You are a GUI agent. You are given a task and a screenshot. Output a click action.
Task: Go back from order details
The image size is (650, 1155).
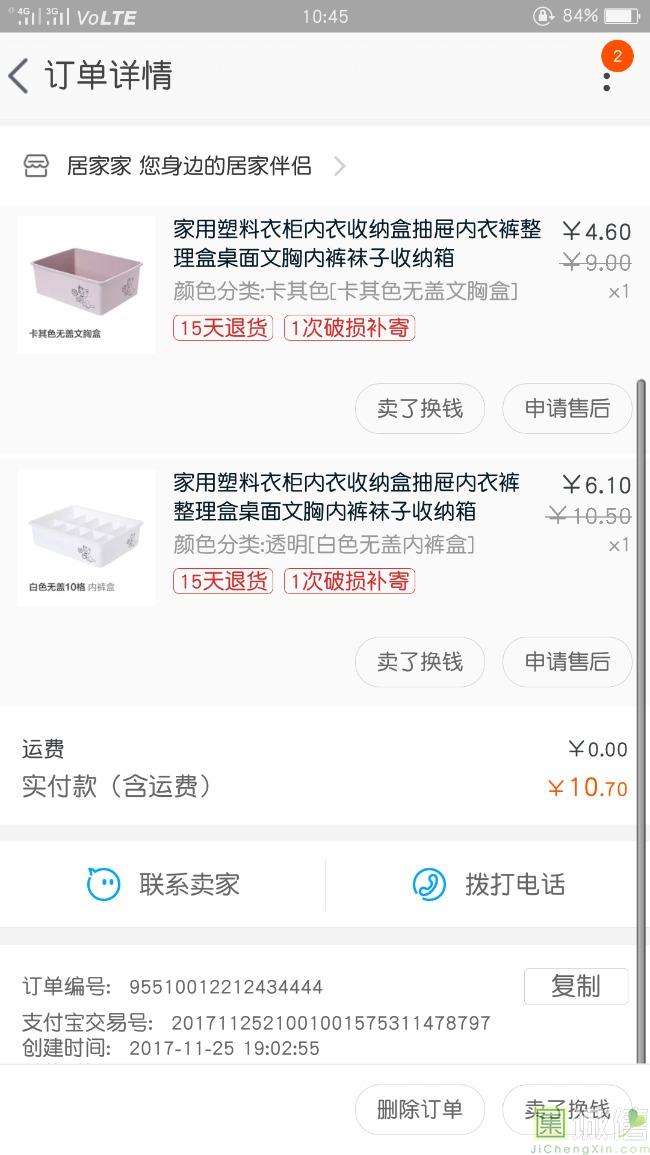coord(20,76)
